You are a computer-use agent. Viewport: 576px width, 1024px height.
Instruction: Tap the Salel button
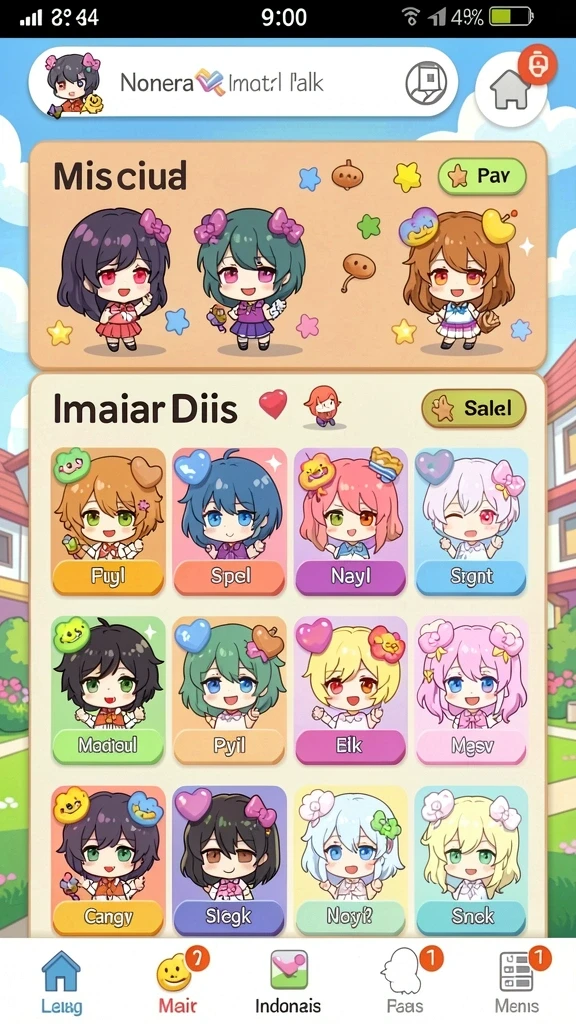point(474,408)
